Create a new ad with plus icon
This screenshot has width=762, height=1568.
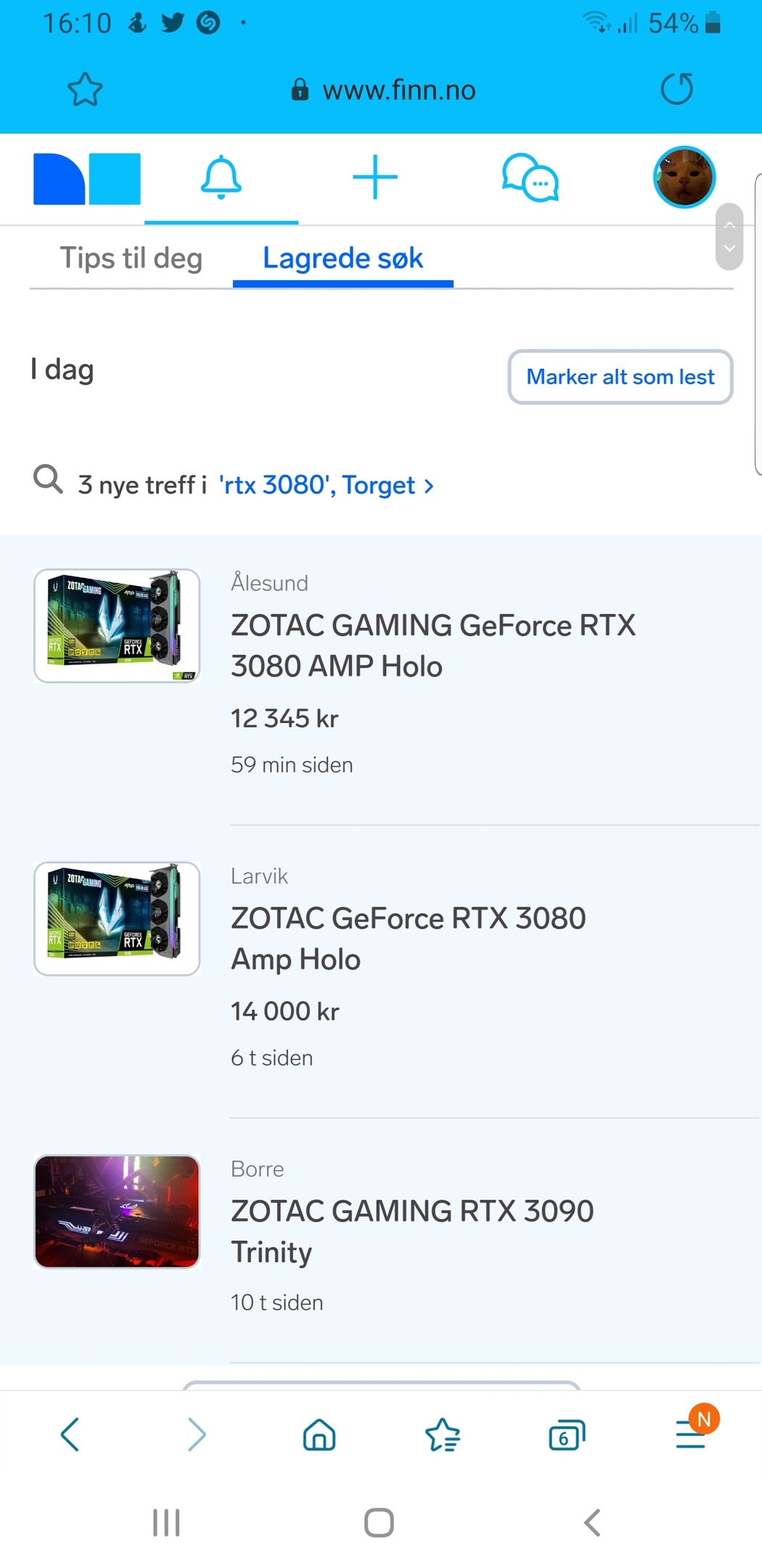pyautogui.click(x=375, y=177)
